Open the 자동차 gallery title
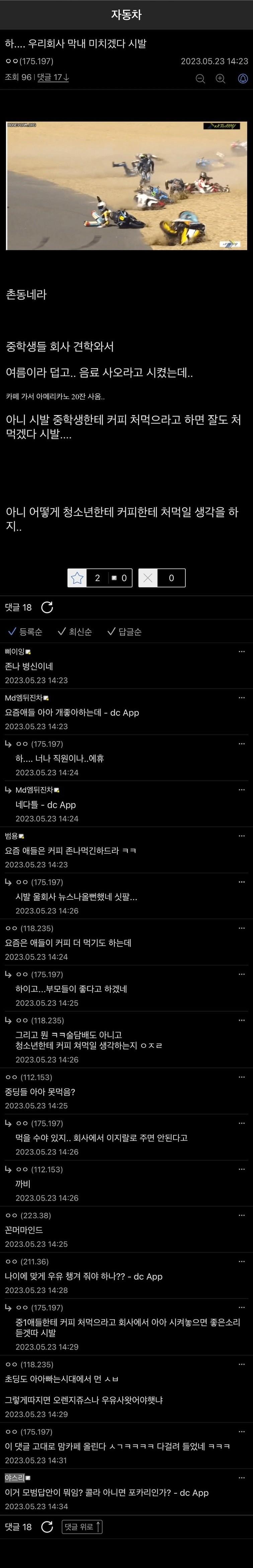This screenshot has width=253, height=1568. point(126,15)
